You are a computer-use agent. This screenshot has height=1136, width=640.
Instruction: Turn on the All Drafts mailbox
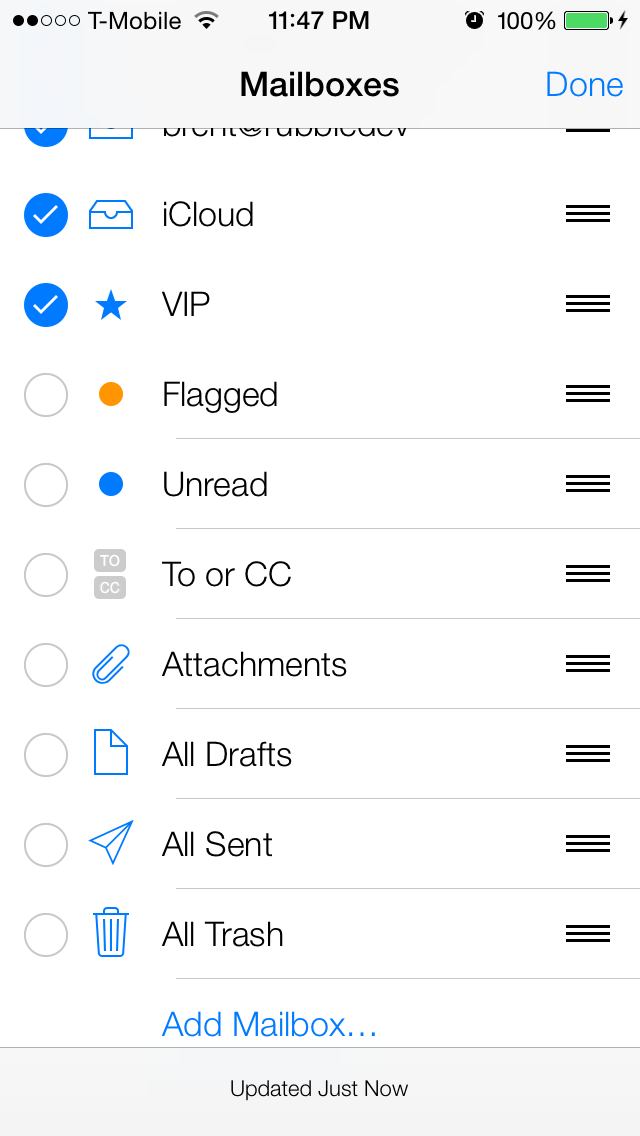[x=46, y=755]
